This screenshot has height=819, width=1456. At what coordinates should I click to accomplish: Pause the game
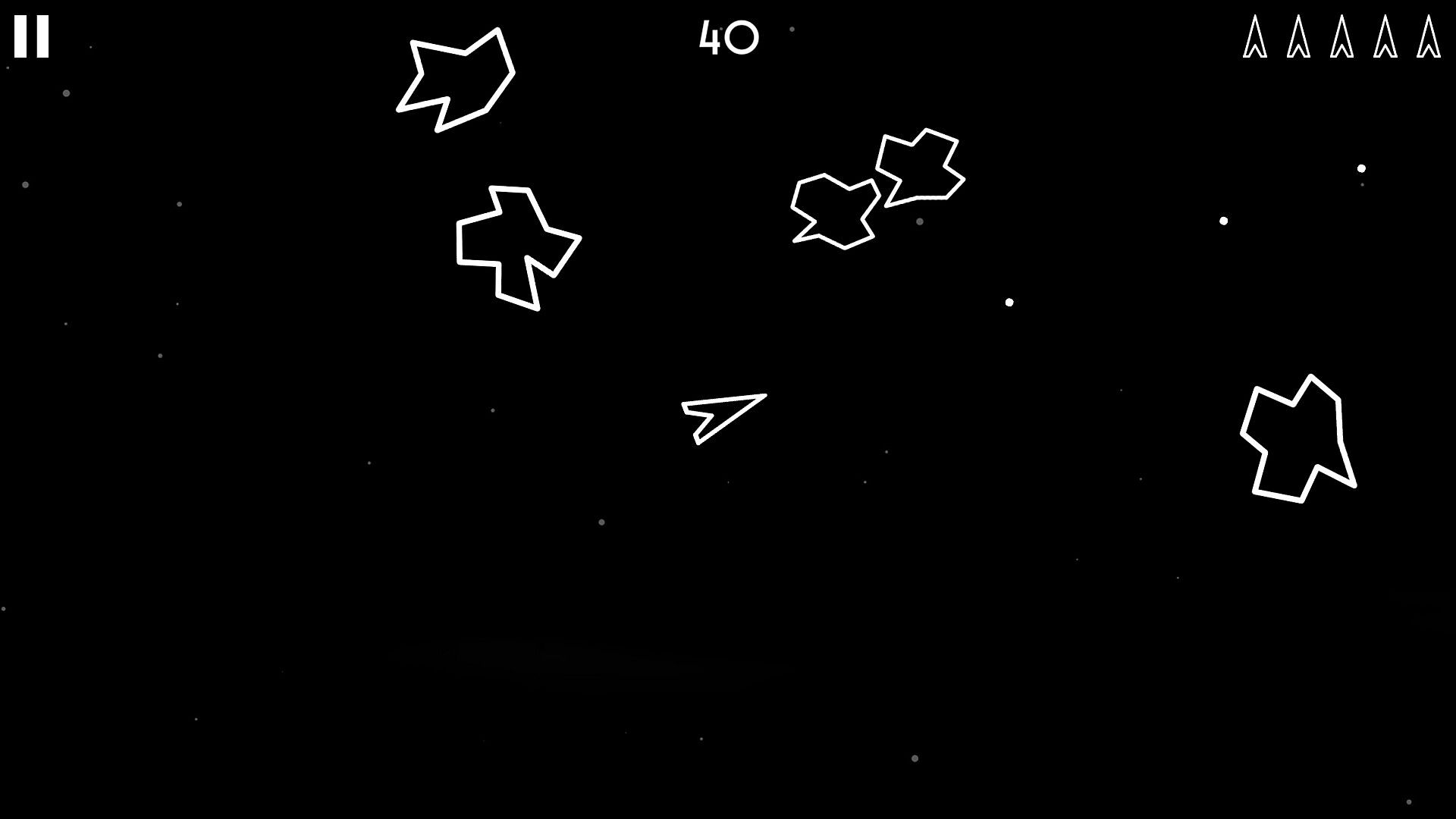(31, 36)
